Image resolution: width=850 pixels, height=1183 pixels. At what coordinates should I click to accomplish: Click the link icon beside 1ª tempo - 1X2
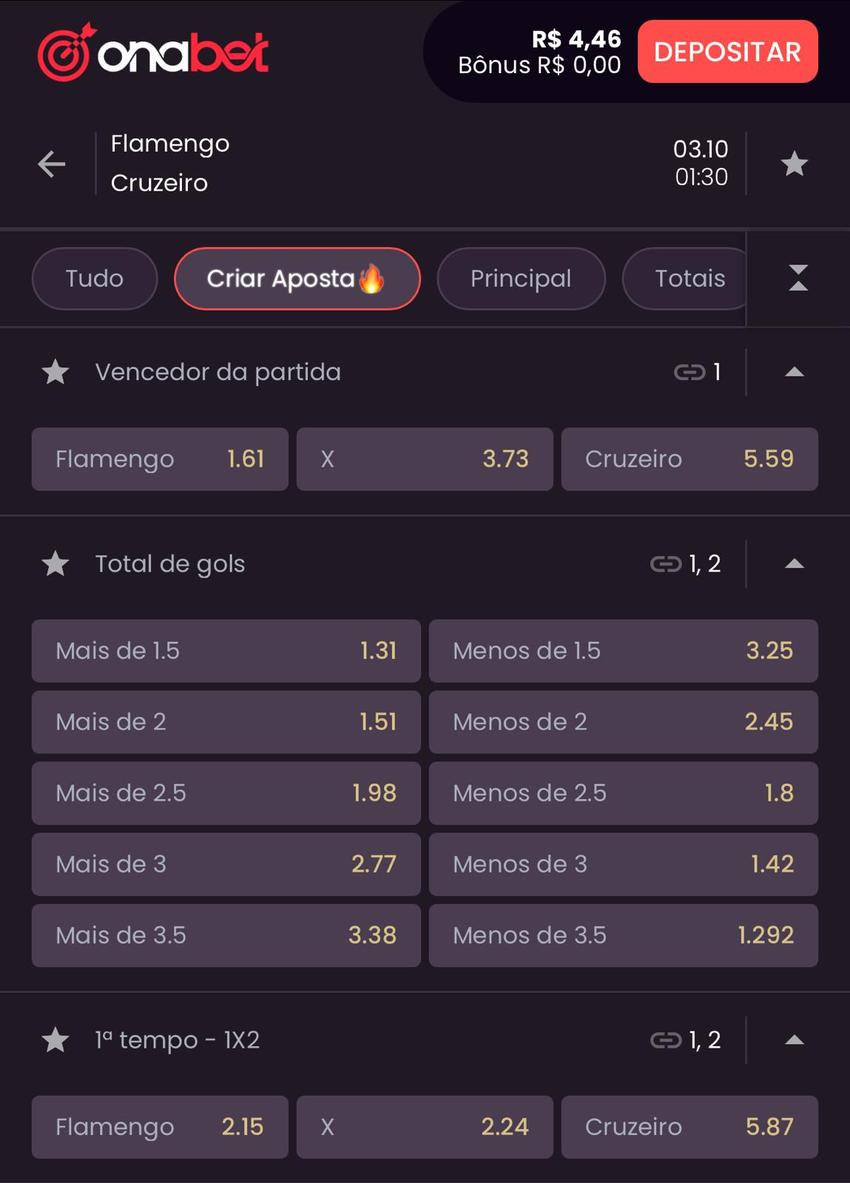click(x=668, y=1039)
